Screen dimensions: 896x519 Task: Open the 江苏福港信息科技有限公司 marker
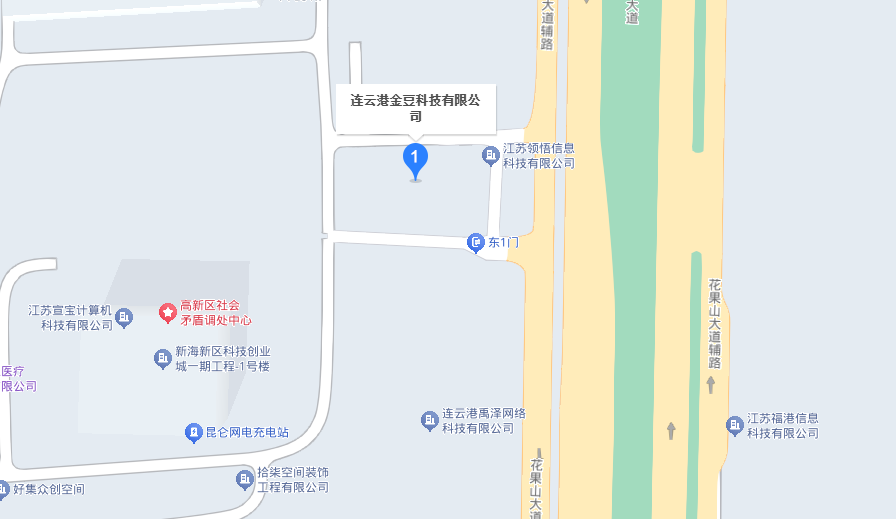pos(735,426)
